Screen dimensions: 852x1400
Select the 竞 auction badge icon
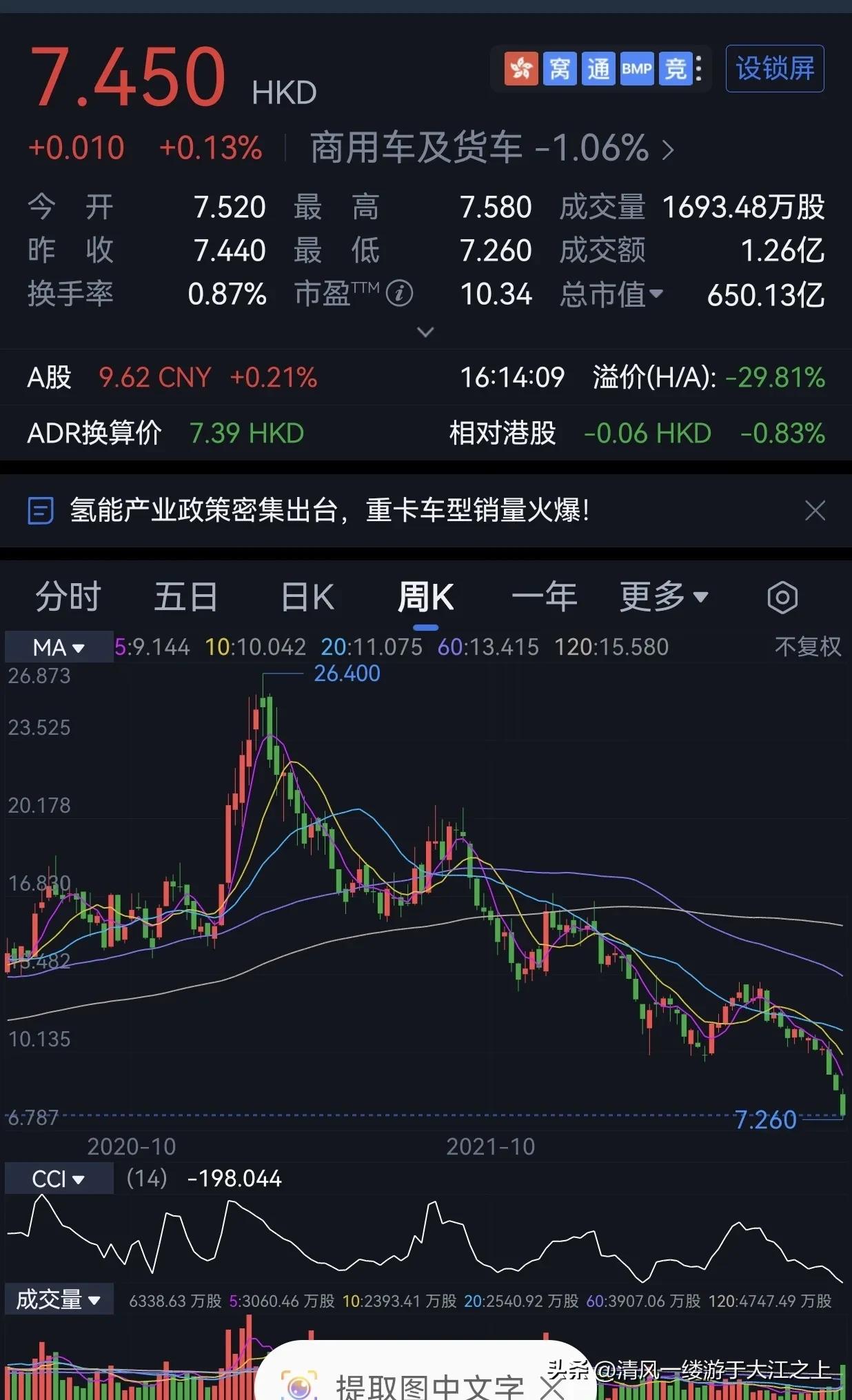pos(674,69)
